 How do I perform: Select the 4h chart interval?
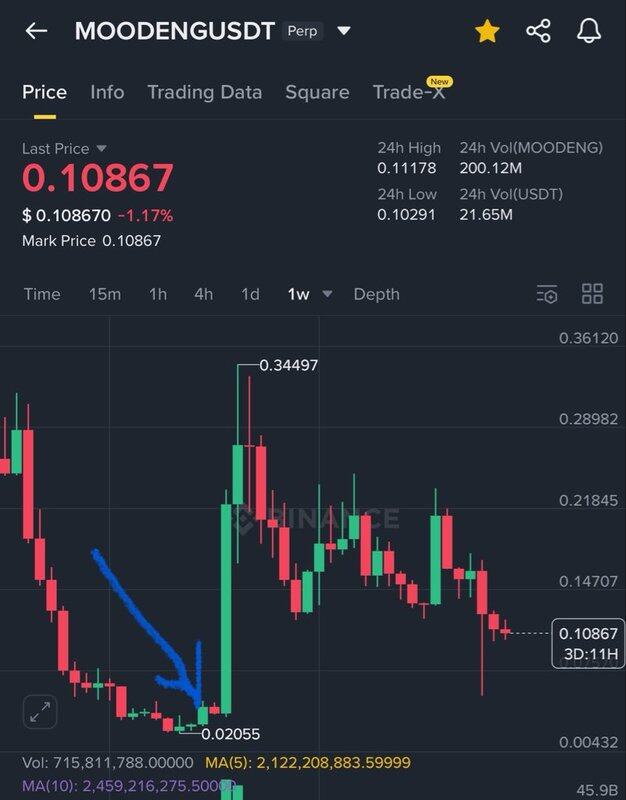[204, 294]
